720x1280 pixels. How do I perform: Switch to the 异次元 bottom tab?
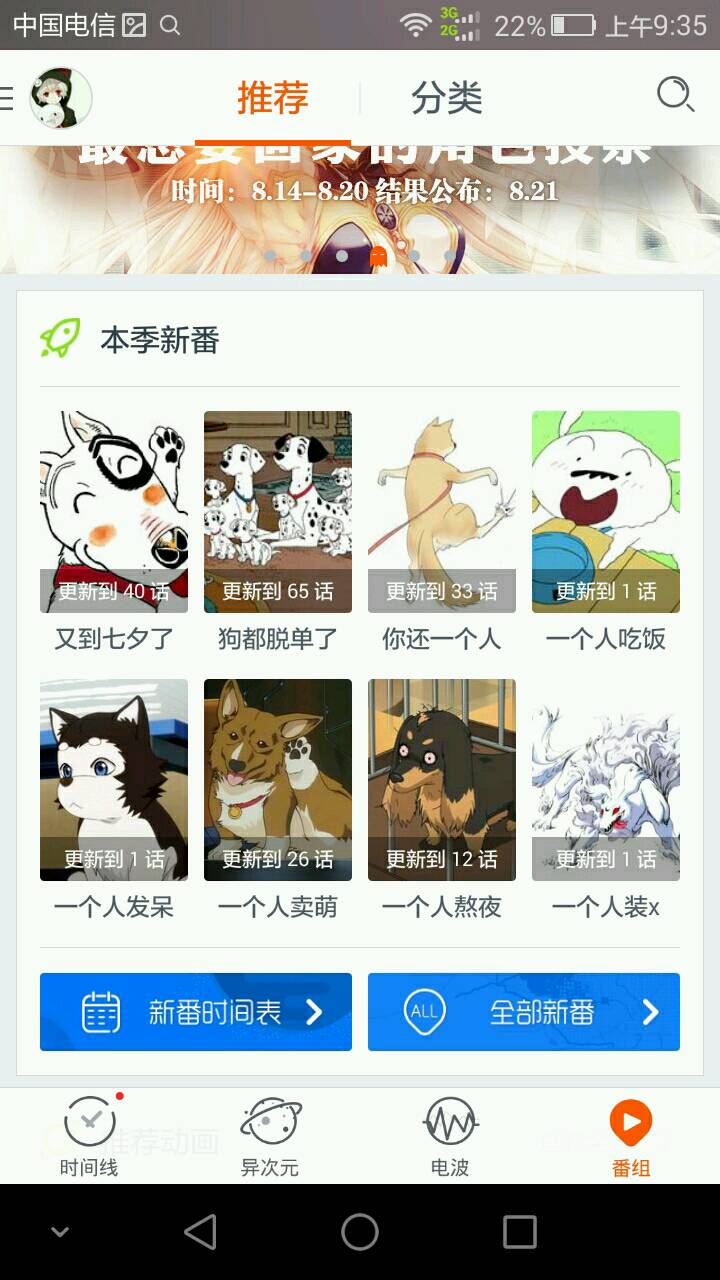click(x=270, y=1136)
